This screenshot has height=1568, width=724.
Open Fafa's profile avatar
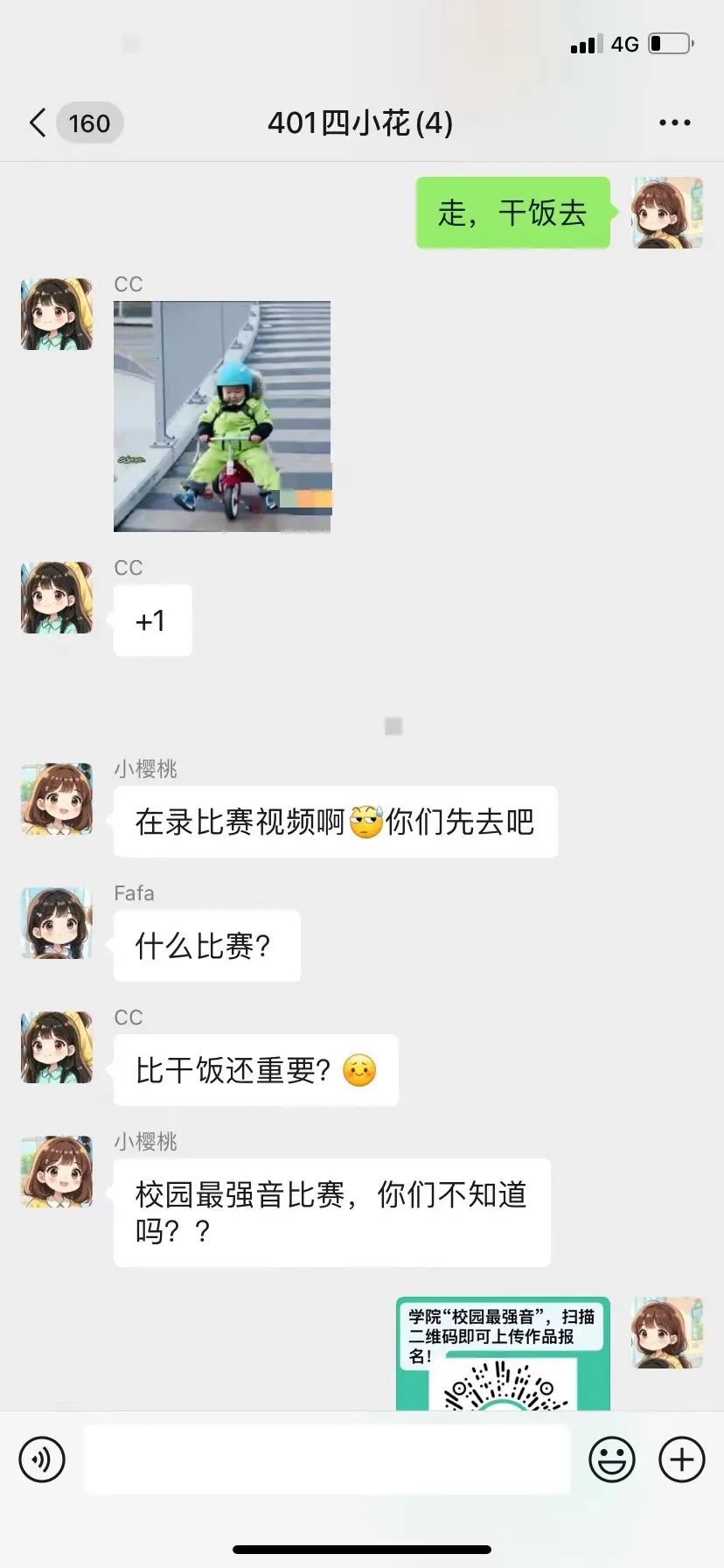57,923
